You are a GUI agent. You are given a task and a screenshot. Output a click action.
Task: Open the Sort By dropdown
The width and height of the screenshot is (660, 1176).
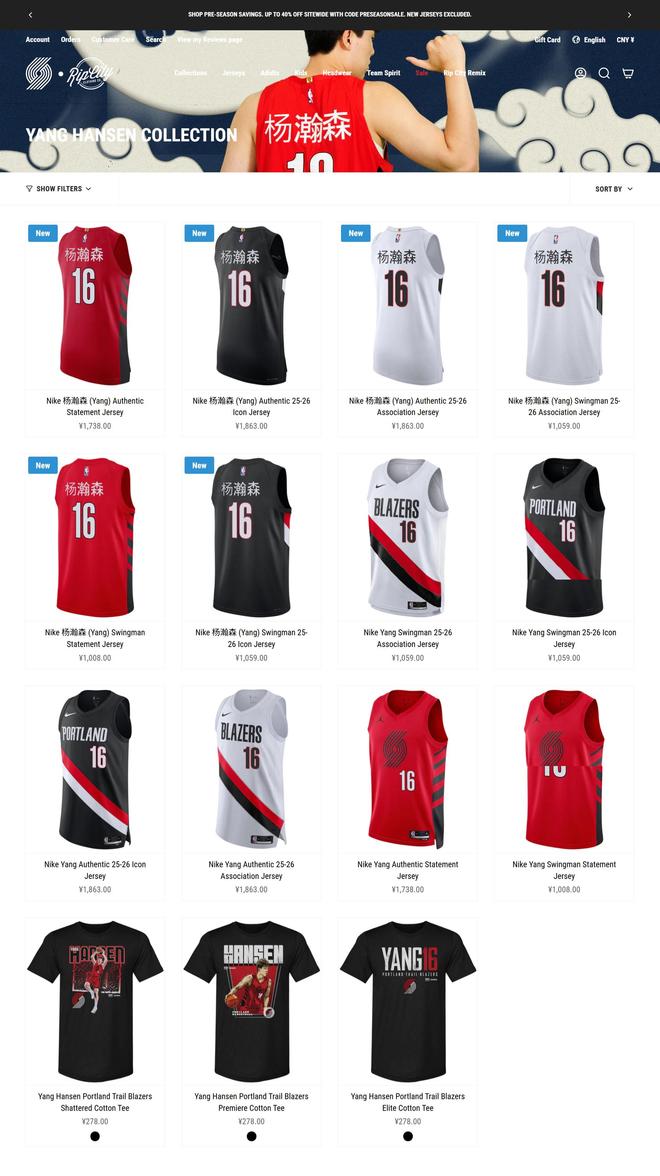point(614,189)
